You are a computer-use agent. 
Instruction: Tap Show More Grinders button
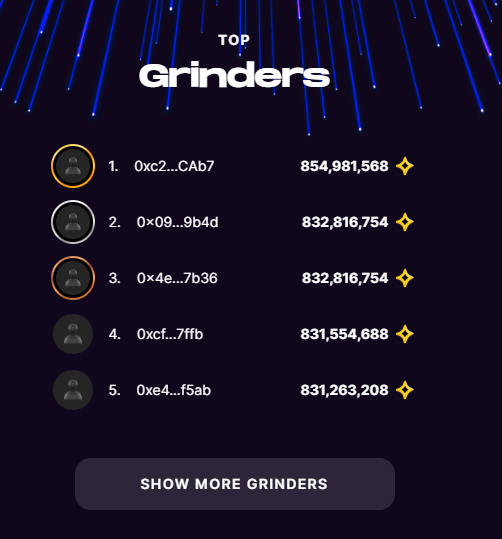(x=235, y=484)
